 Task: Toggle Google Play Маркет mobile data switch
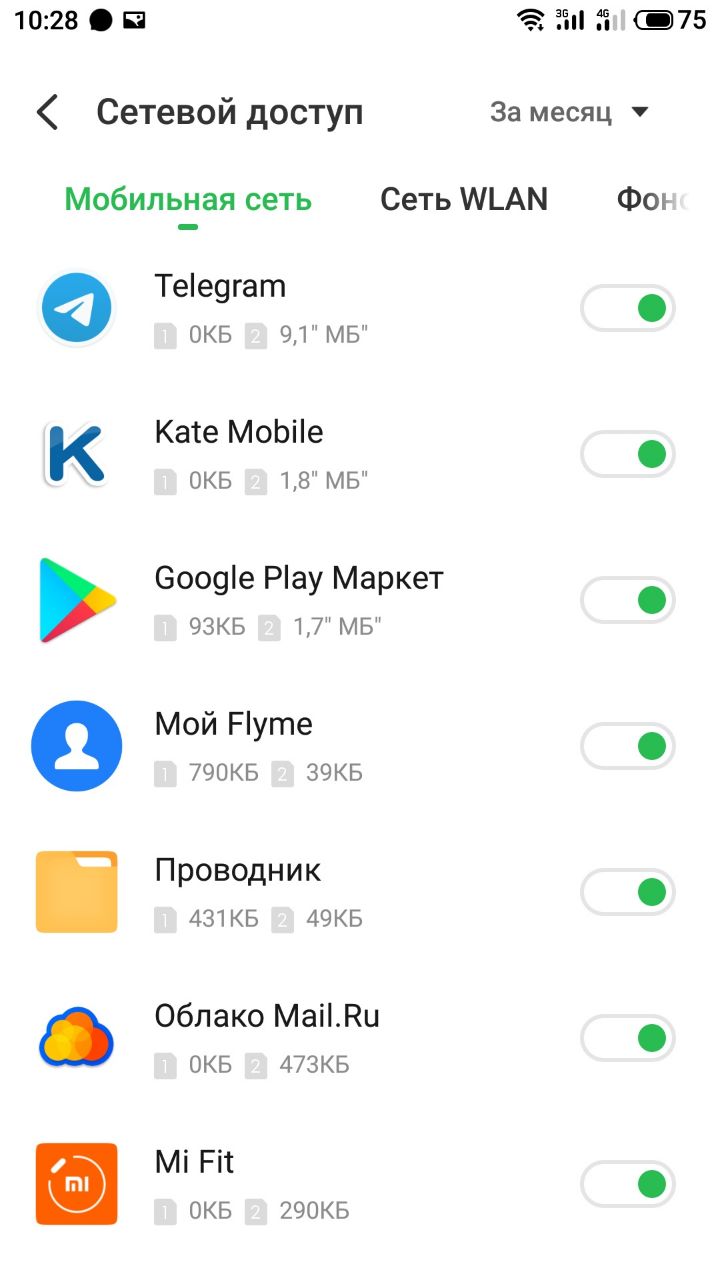pos(628,600)
